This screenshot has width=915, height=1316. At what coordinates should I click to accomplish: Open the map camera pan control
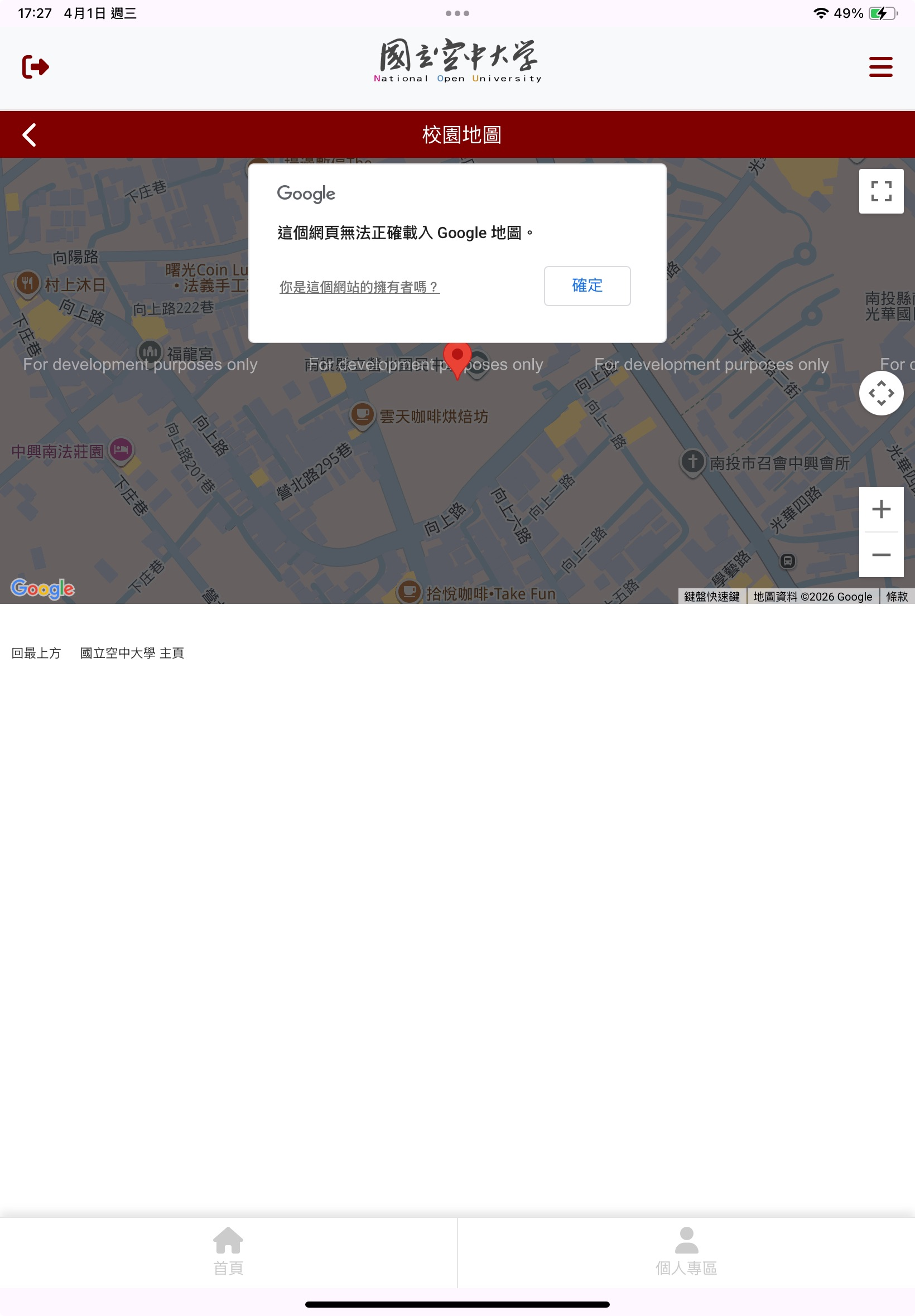(880, 393)
